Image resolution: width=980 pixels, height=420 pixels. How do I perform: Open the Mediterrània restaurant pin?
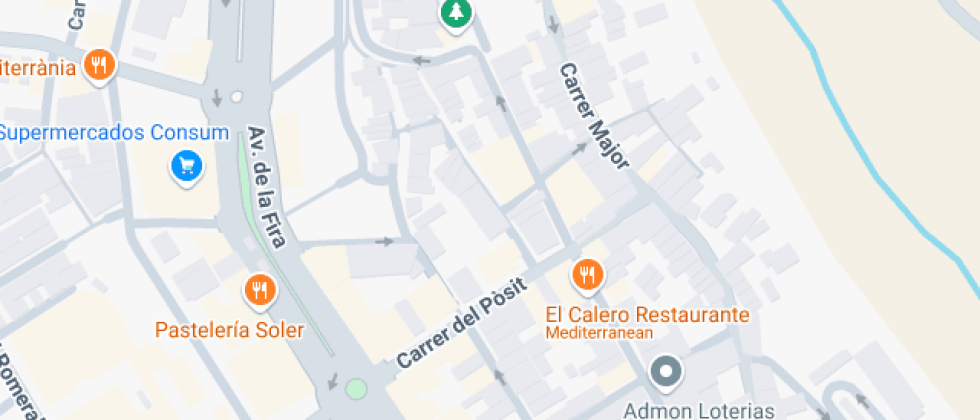[98, 67]
